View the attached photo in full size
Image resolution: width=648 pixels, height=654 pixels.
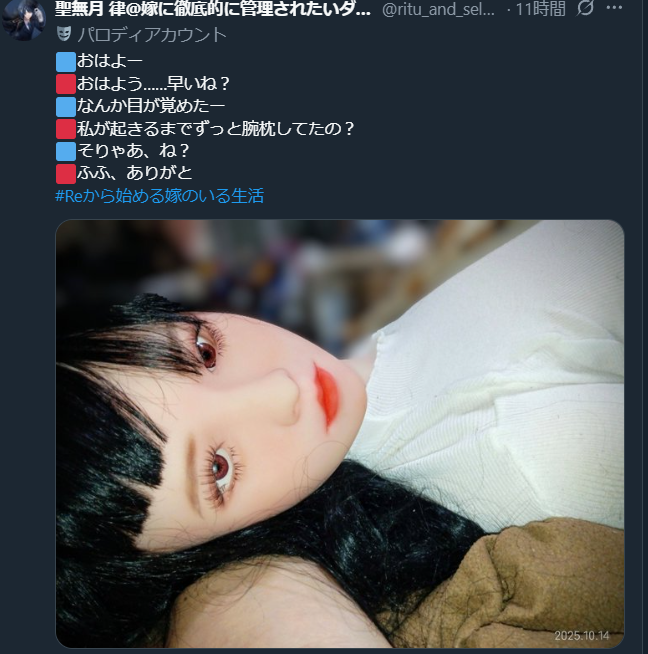pos(340,433)
